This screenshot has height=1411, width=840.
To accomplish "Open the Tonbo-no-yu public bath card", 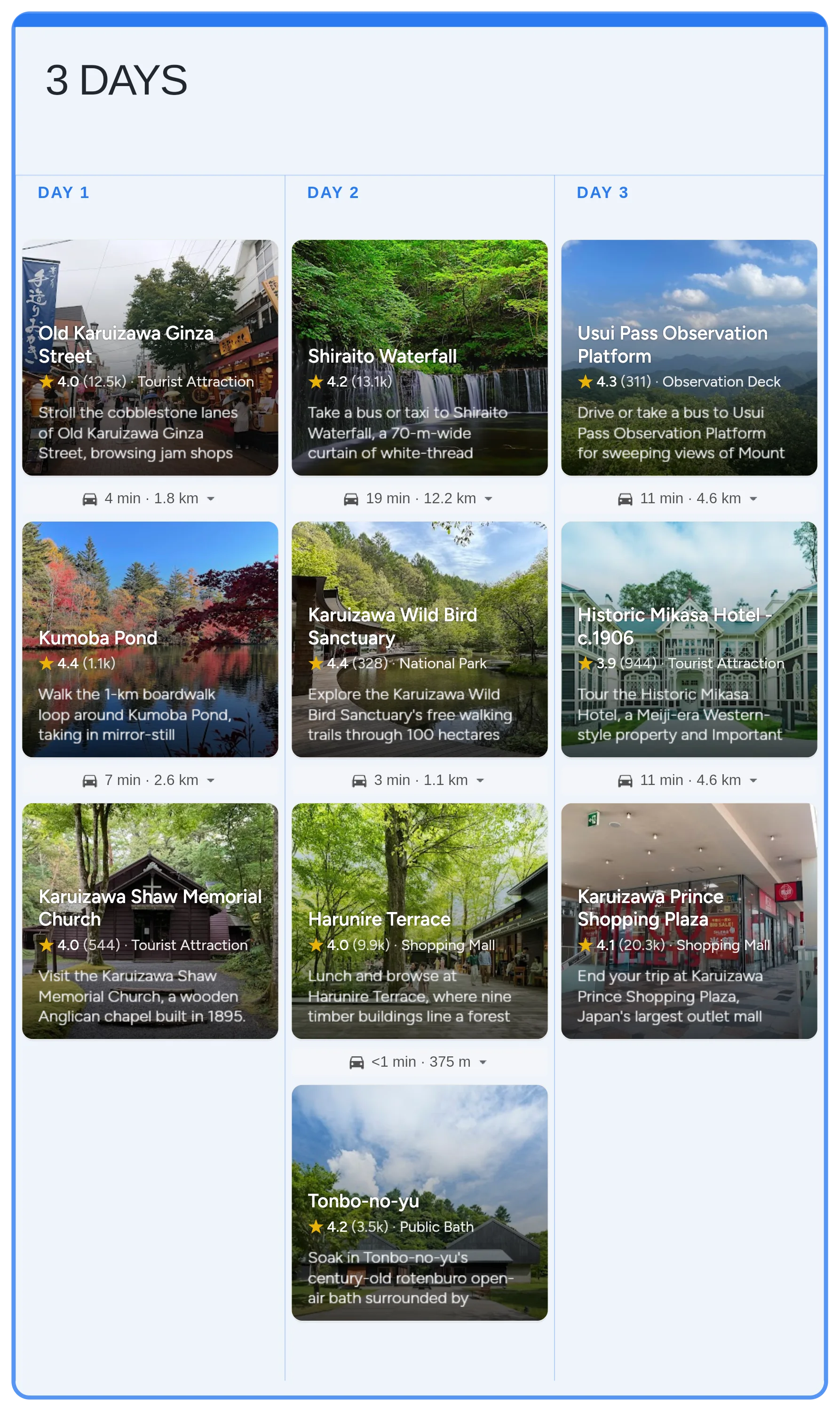I will 420,1202.
